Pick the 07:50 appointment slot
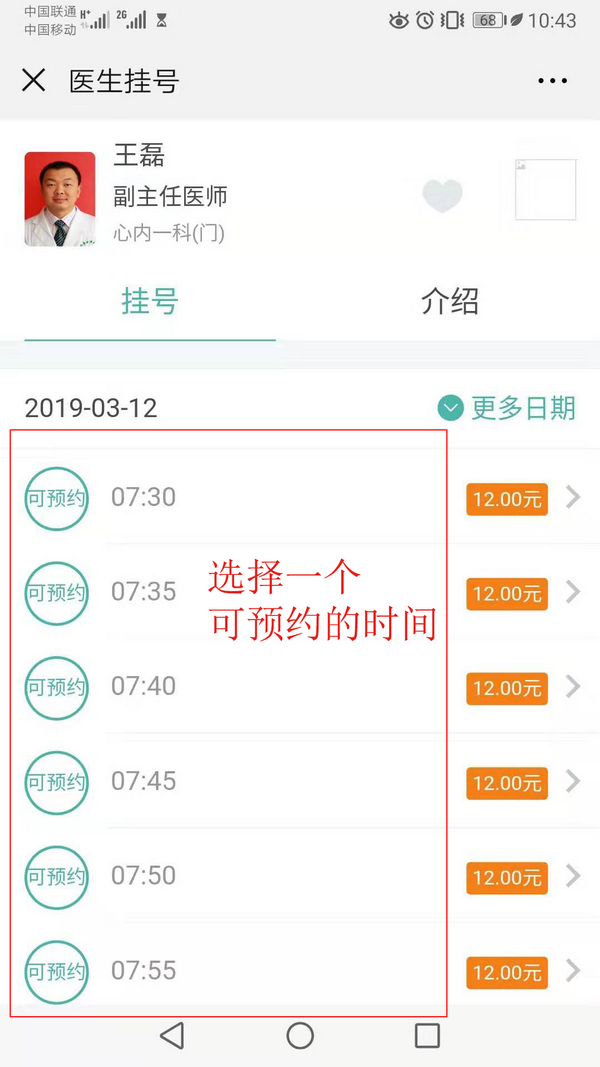The width and height of the screenshot is (600, 1067). (300, 876)
